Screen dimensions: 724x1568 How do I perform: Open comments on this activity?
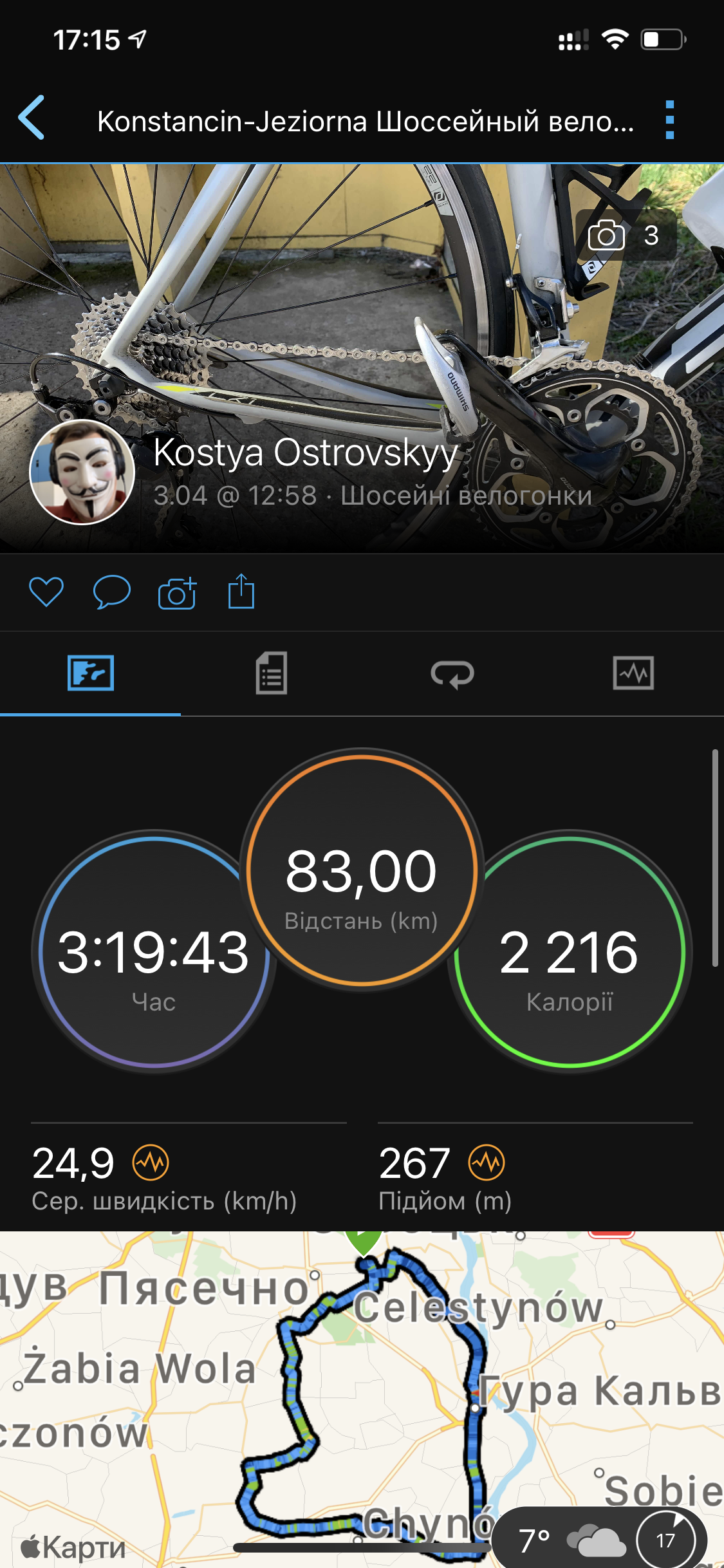coord(112,592)
